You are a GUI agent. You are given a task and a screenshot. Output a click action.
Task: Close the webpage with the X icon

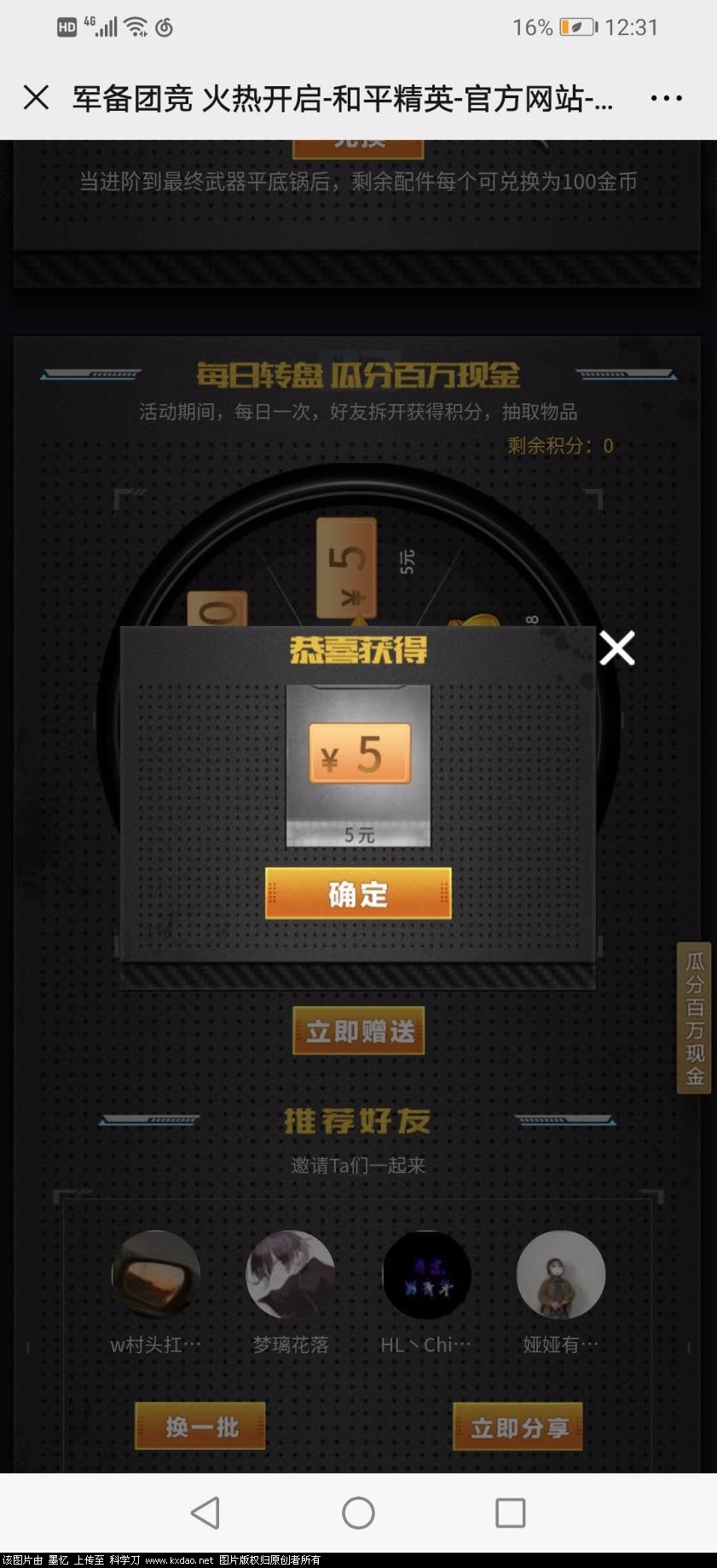coord(36,98)
